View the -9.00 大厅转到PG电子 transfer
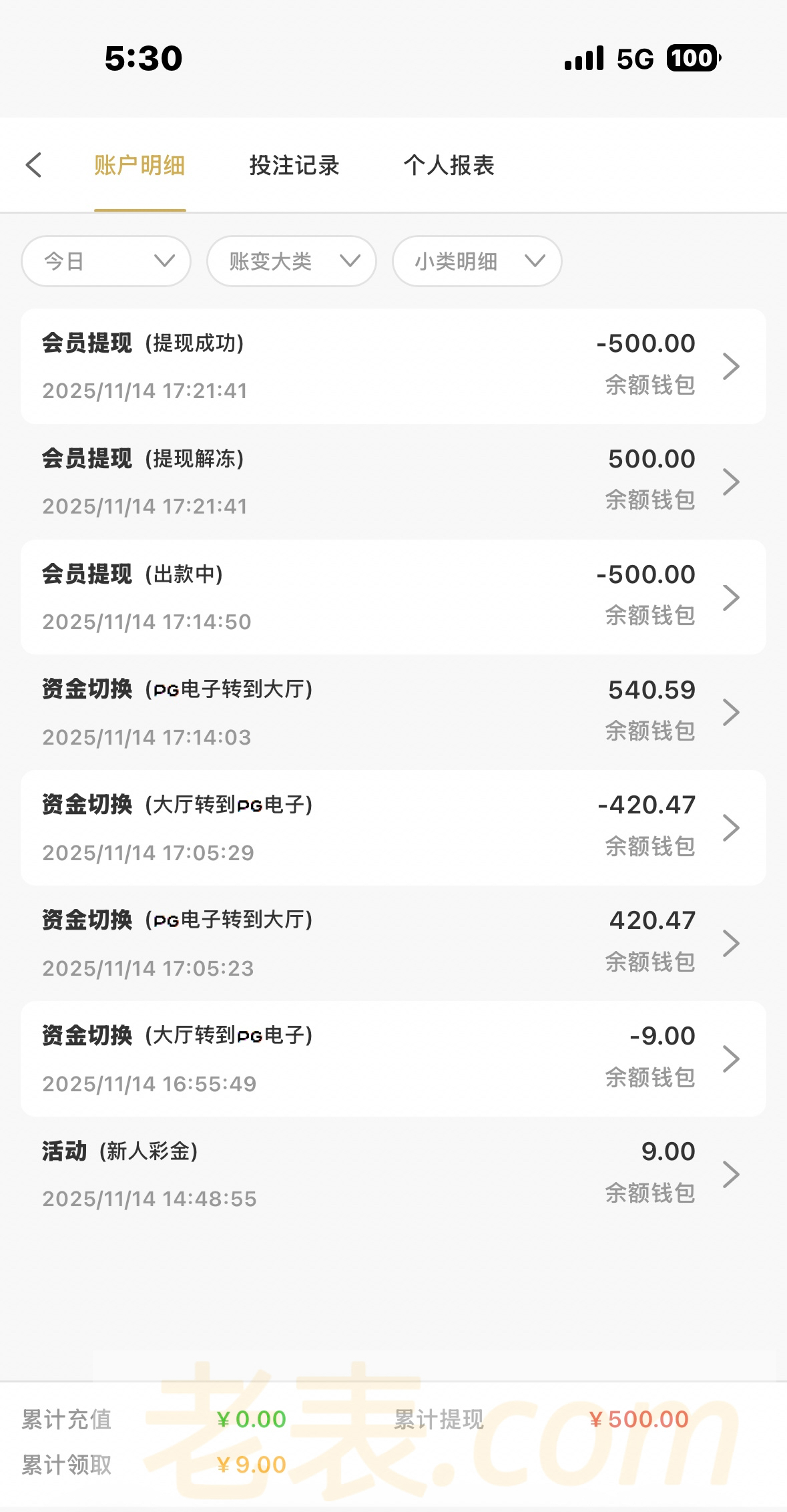The image size is (787, 1512). click(393, 1059)
